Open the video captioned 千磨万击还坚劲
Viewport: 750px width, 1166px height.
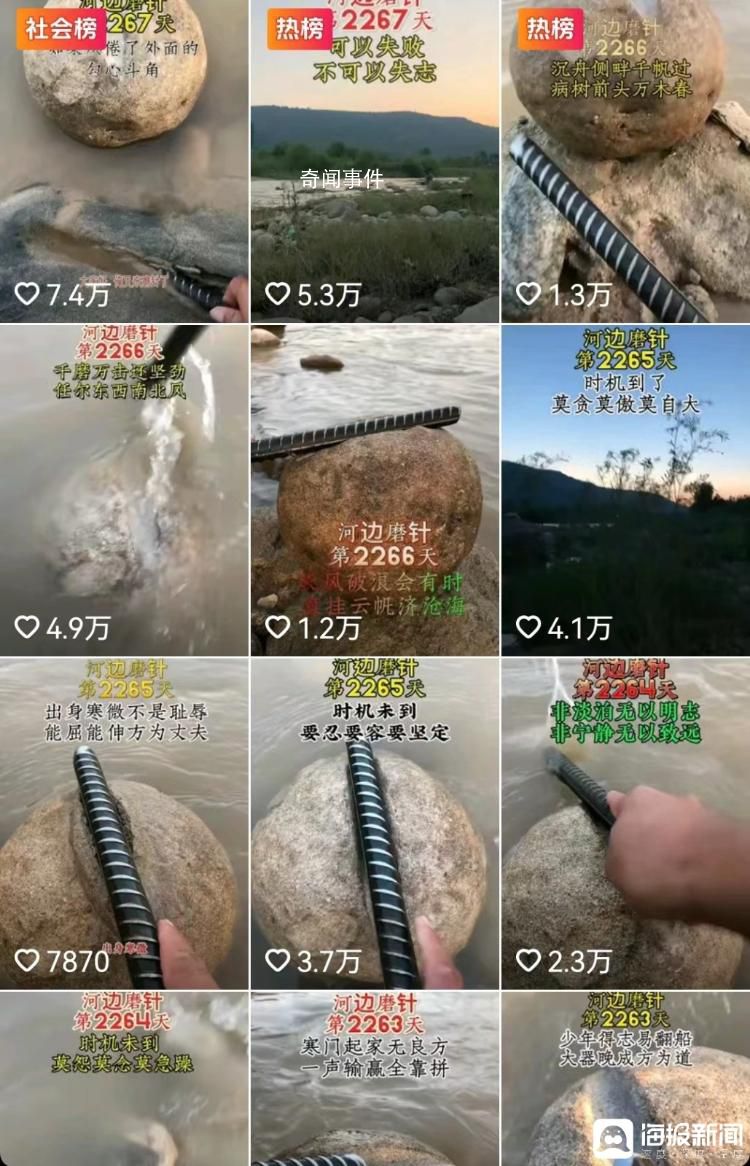pyautogui.click(x=124, y=490)
